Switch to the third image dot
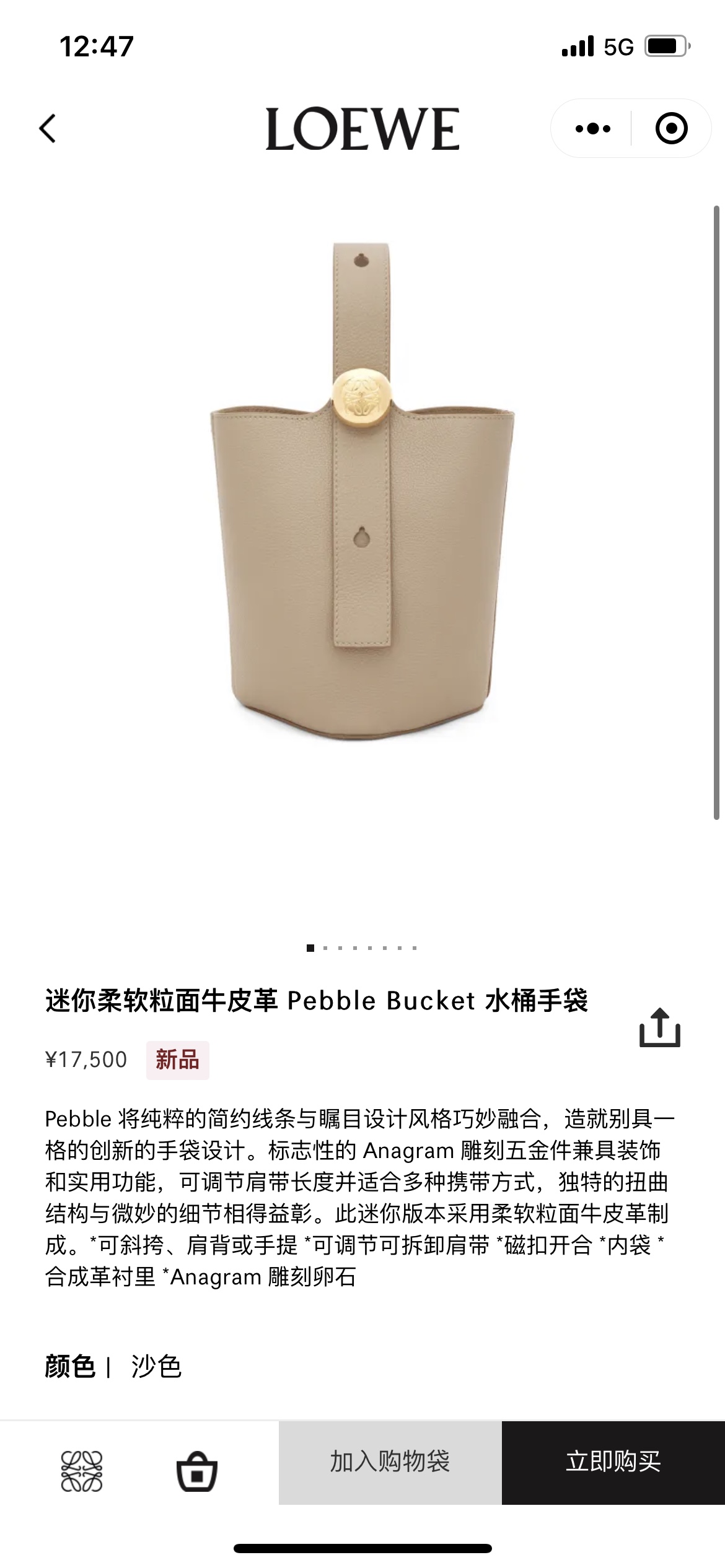 click(x=340, y=949)
